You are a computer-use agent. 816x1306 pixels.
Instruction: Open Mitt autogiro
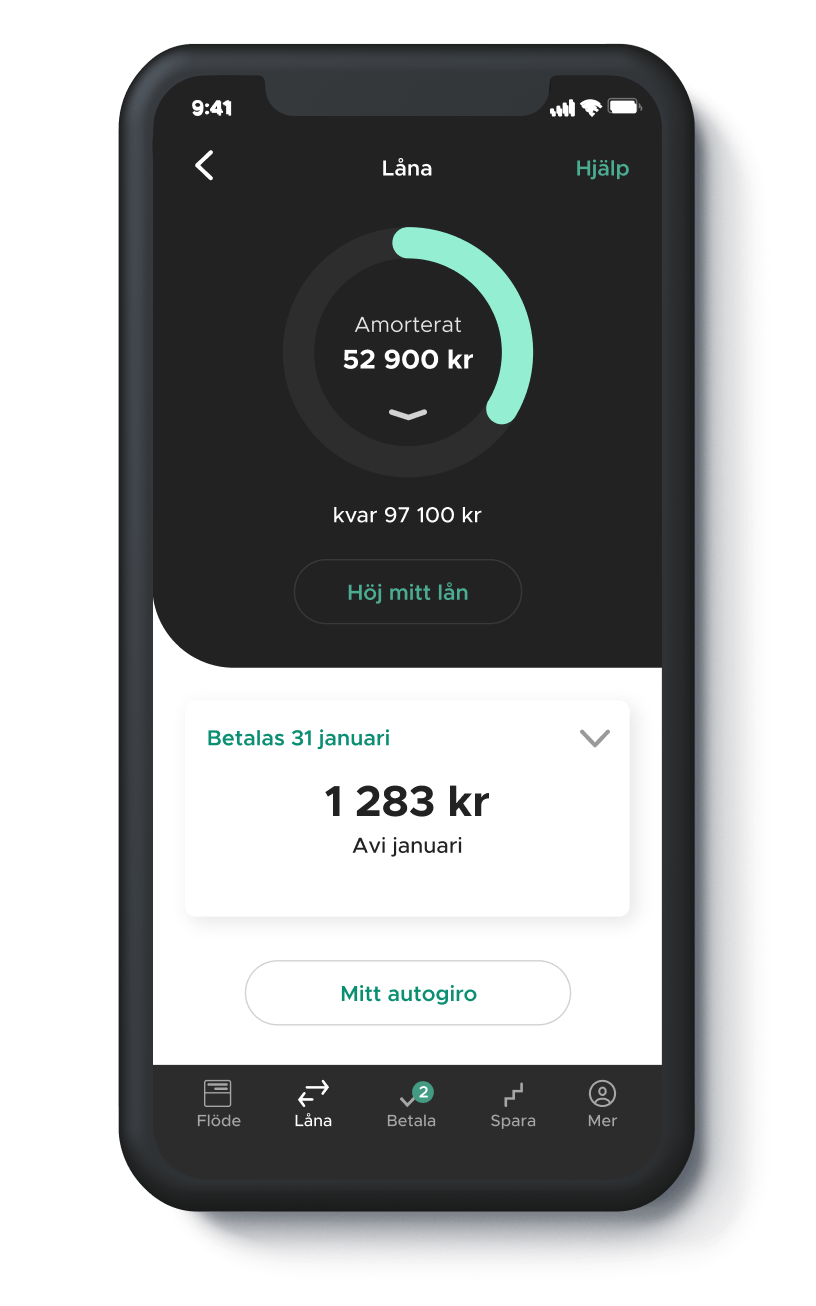point(408,993)
